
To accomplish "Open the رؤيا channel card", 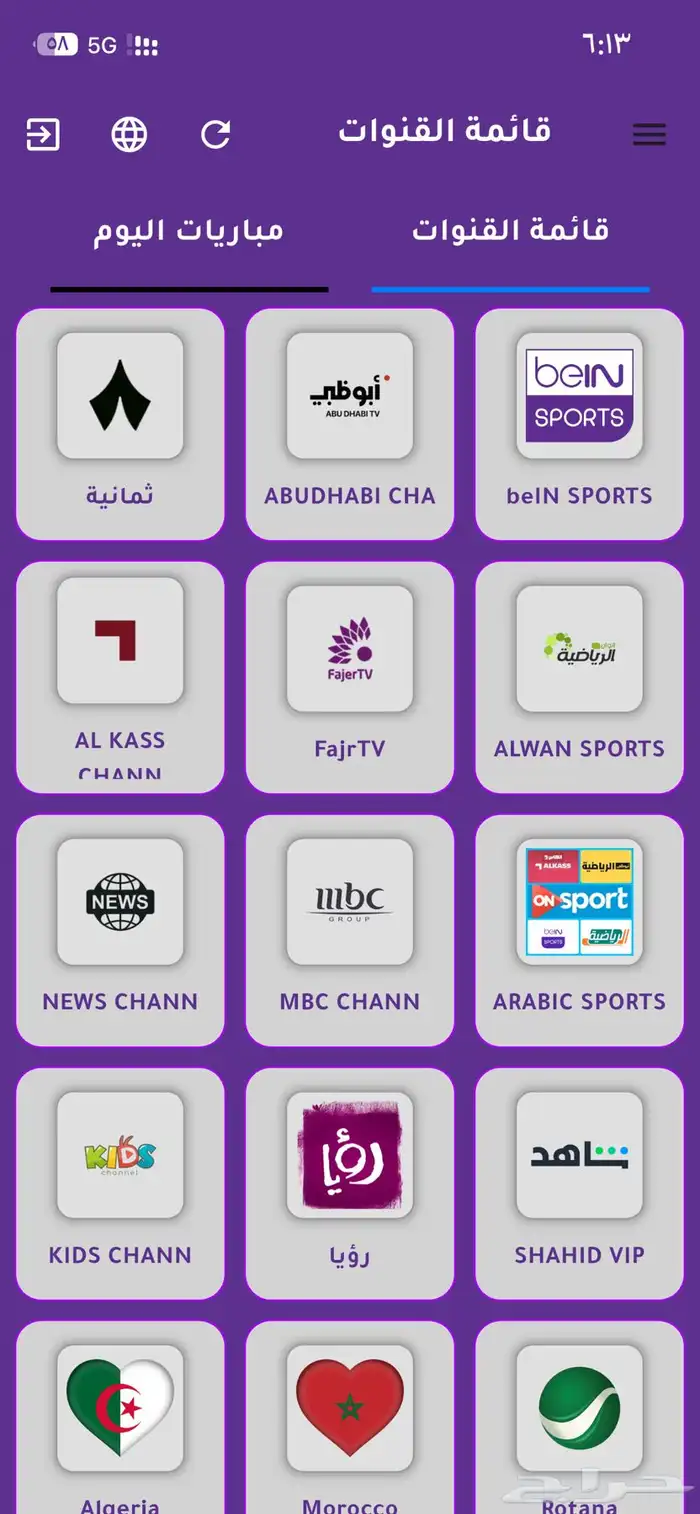I will coord(349,1183).
